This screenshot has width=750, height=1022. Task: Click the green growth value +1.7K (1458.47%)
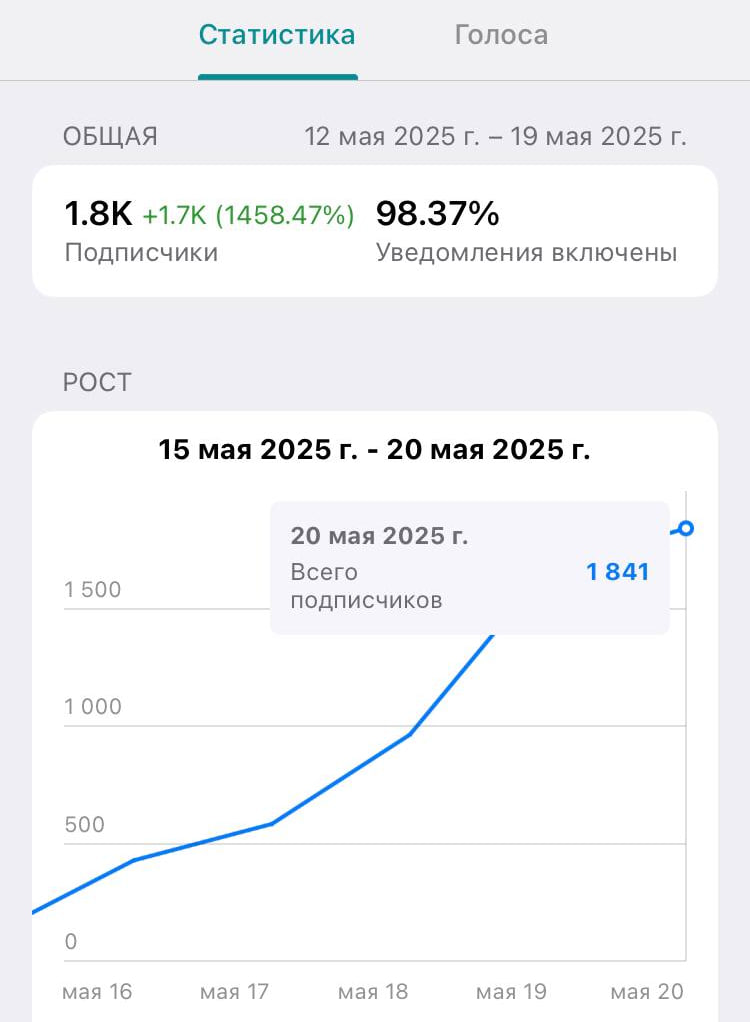click(x=245, y=213)
